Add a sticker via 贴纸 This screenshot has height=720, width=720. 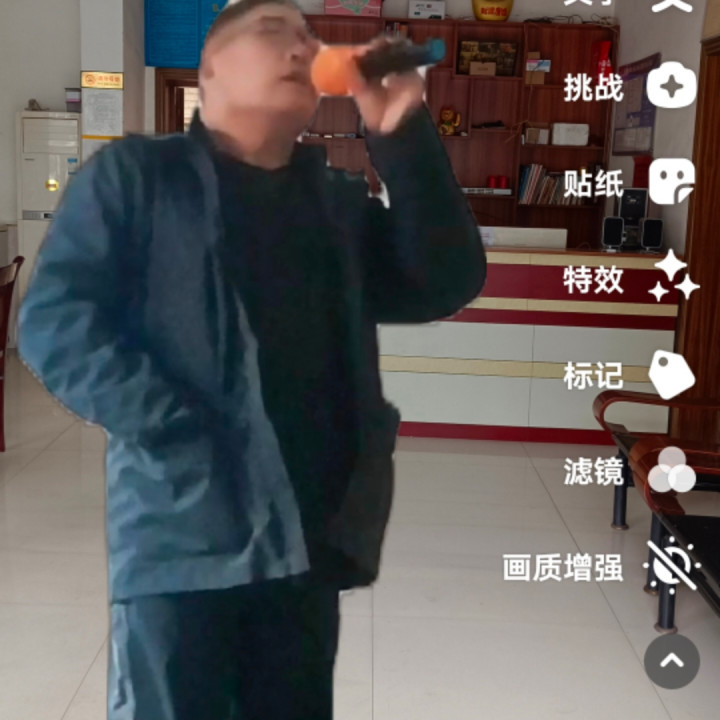click(x=671, y=183)
